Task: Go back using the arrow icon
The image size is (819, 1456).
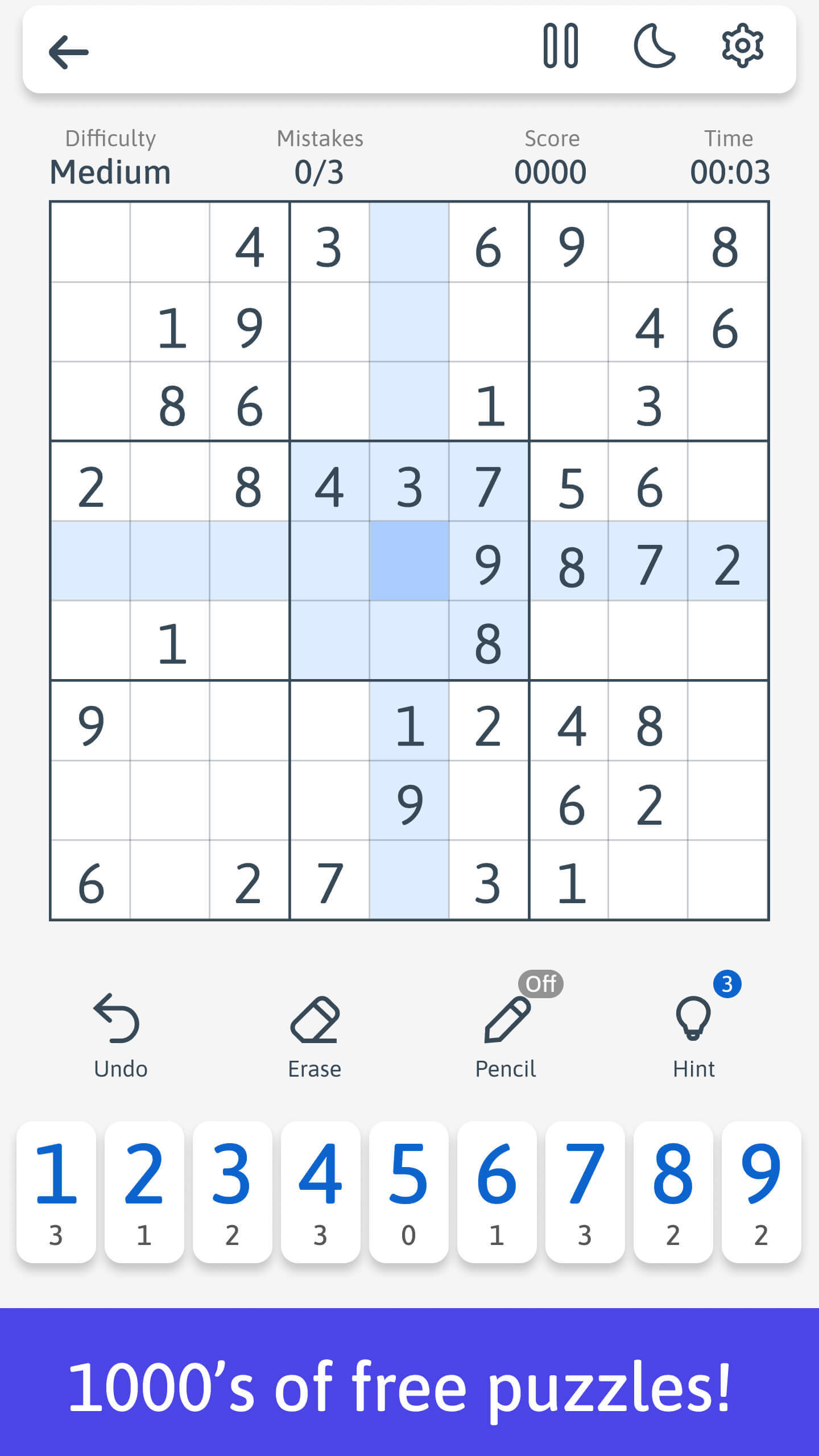Action: [68, 52]
